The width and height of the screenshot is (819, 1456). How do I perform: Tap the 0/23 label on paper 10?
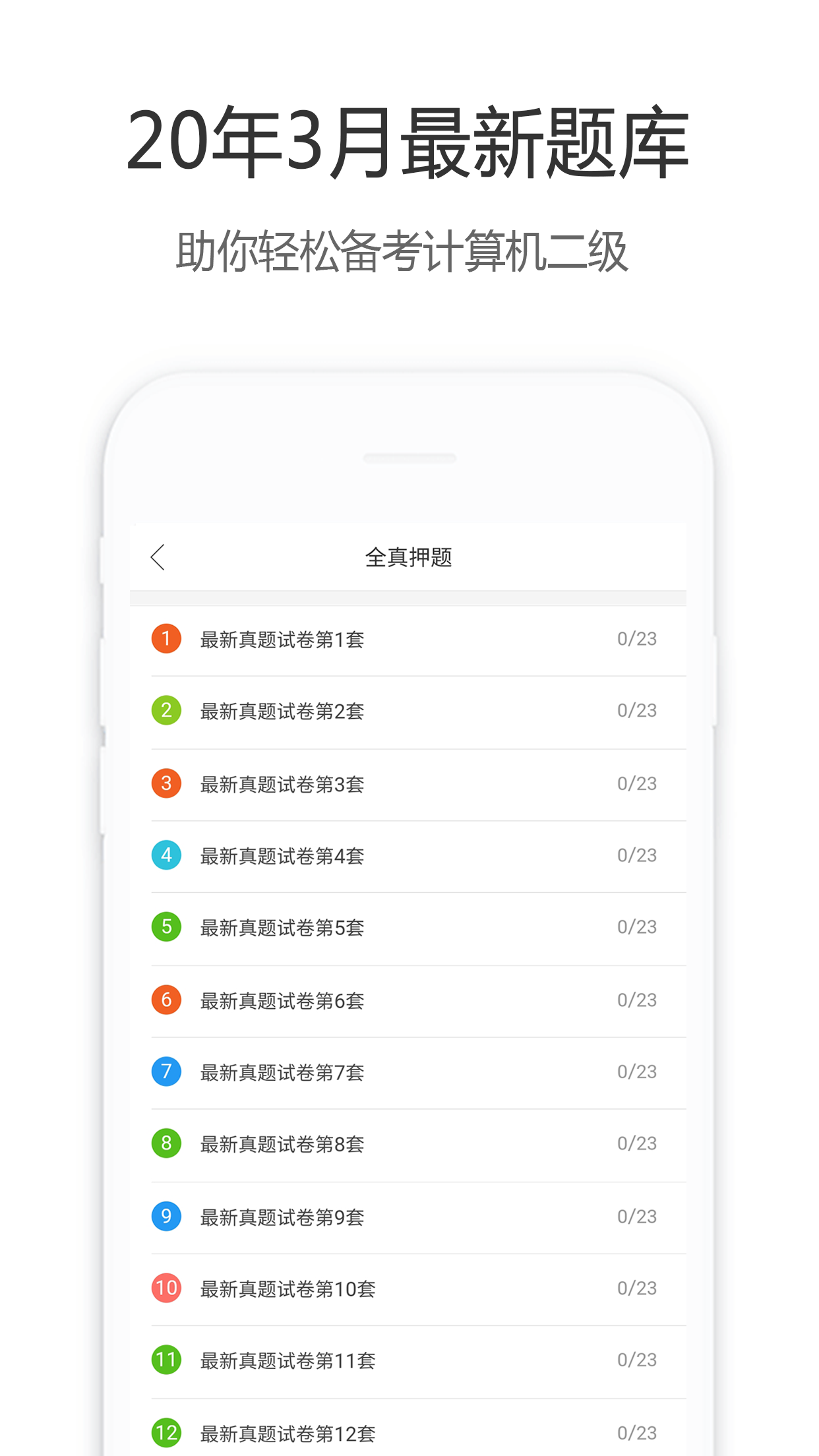point(635,1289)
